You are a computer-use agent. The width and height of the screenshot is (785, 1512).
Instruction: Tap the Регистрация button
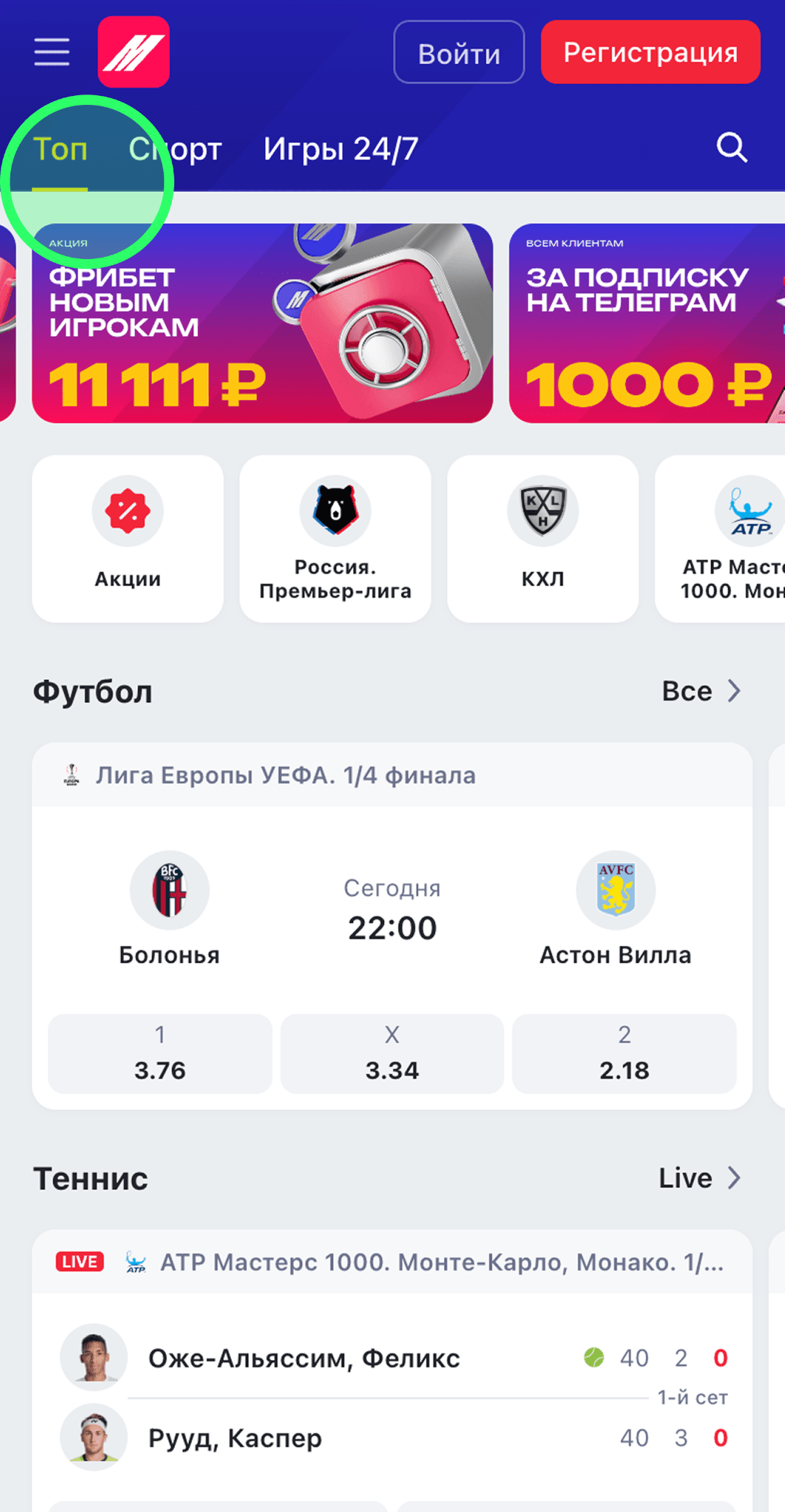point(650,52)
